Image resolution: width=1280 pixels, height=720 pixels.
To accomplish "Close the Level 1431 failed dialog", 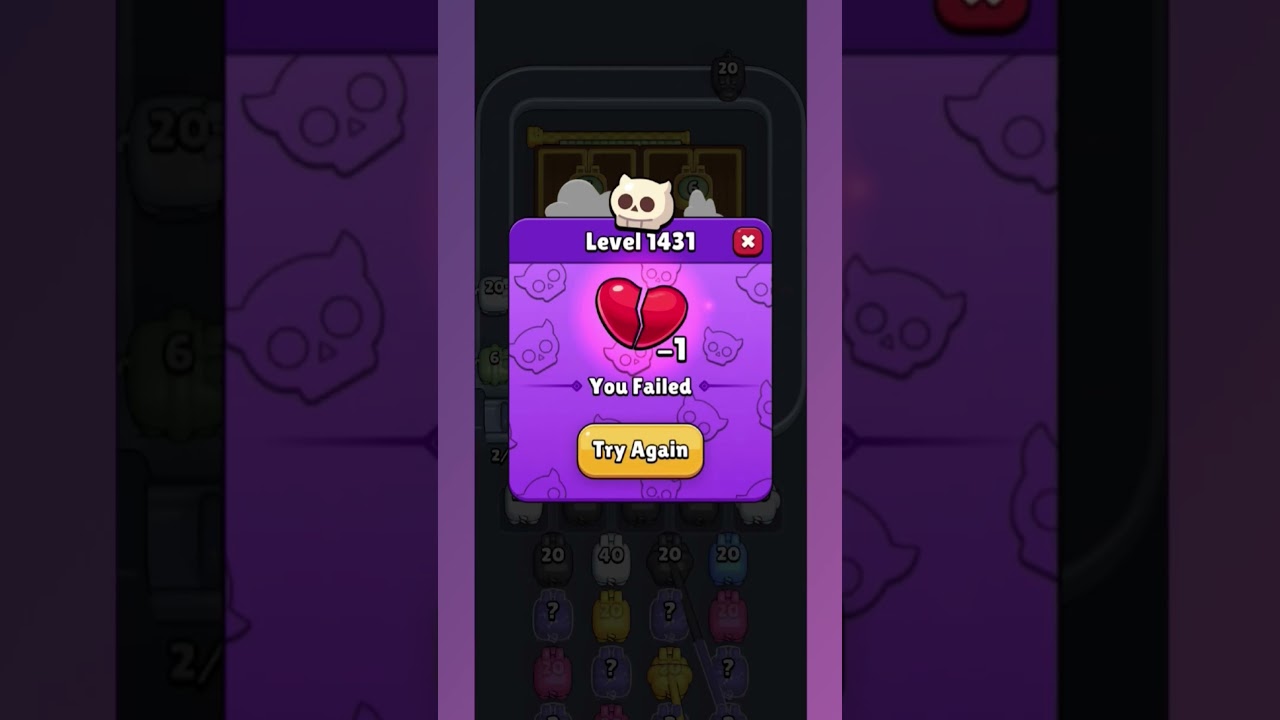I will [x=747, y=241].
